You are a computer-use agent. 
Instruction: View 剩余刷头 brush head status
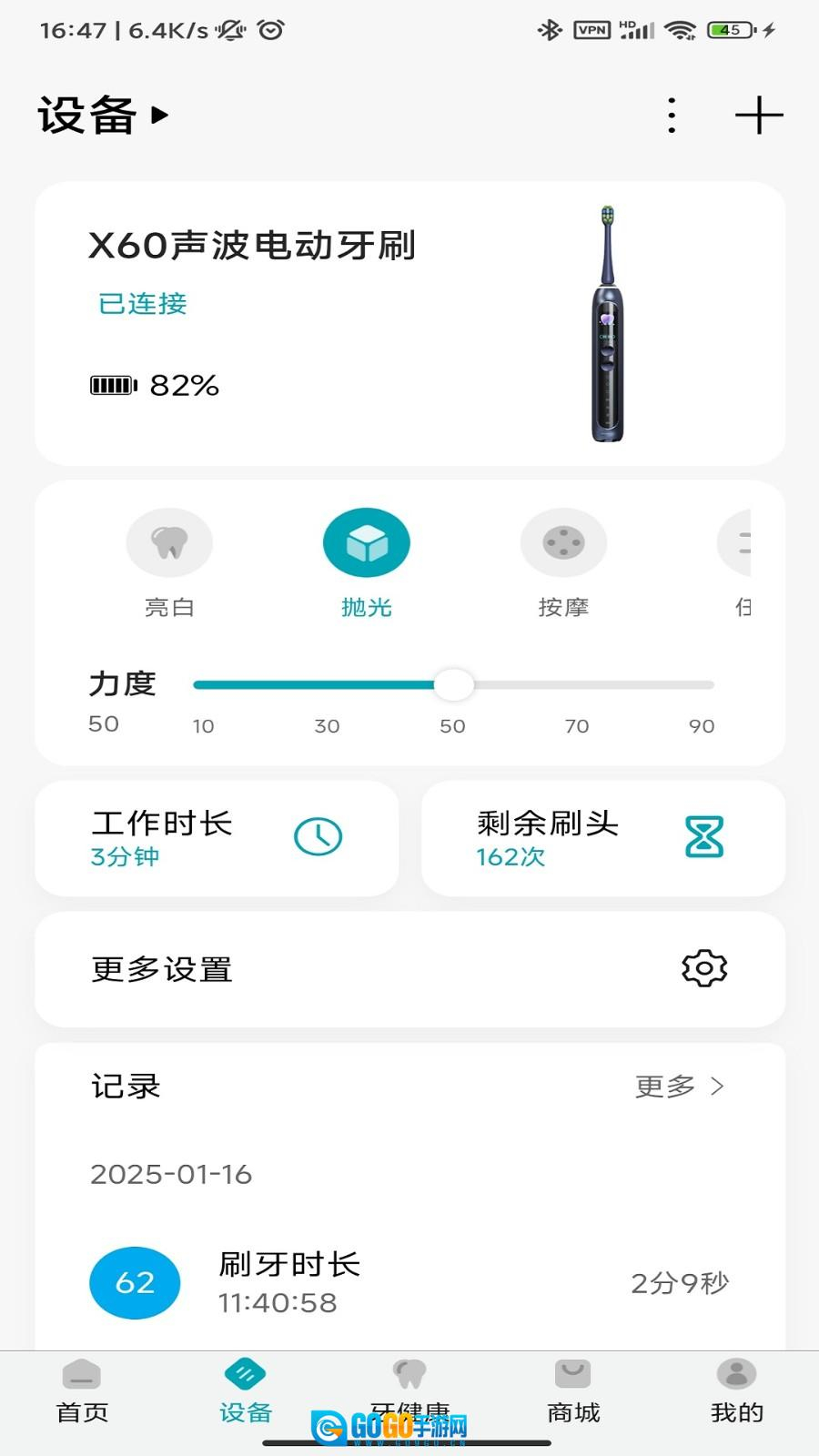tap(602, 838)
